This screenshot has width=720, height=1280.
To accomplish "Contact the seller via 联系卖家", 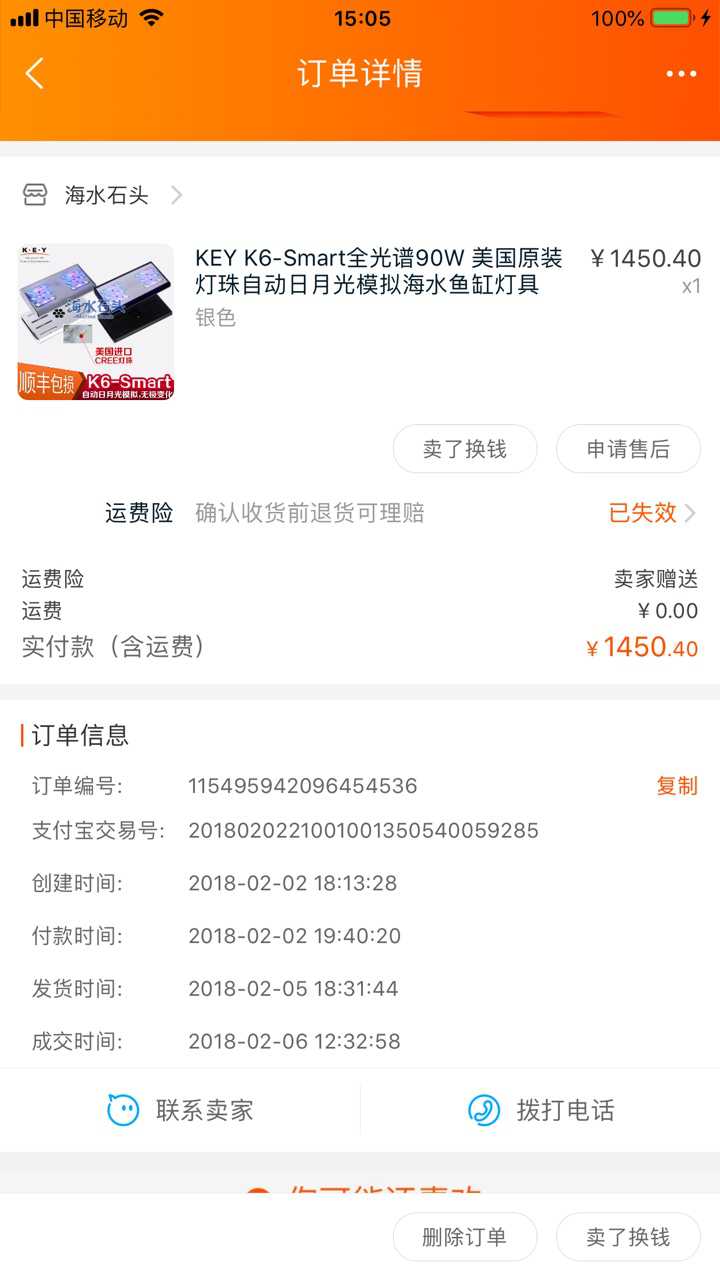I will click(x=180, y=1110).
